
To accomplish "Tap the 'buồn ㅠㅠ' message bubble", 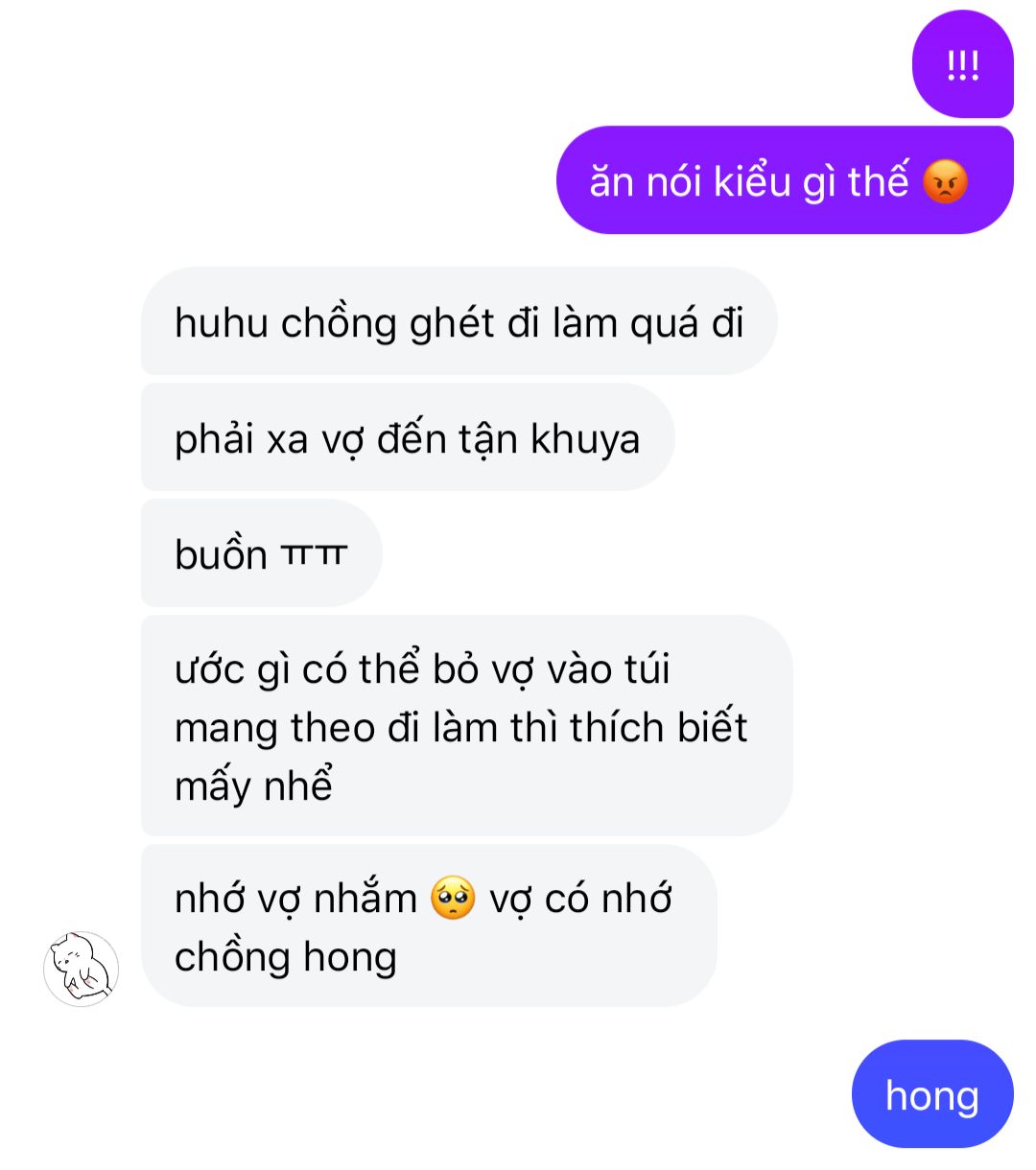I will click(x=261, y=553).
